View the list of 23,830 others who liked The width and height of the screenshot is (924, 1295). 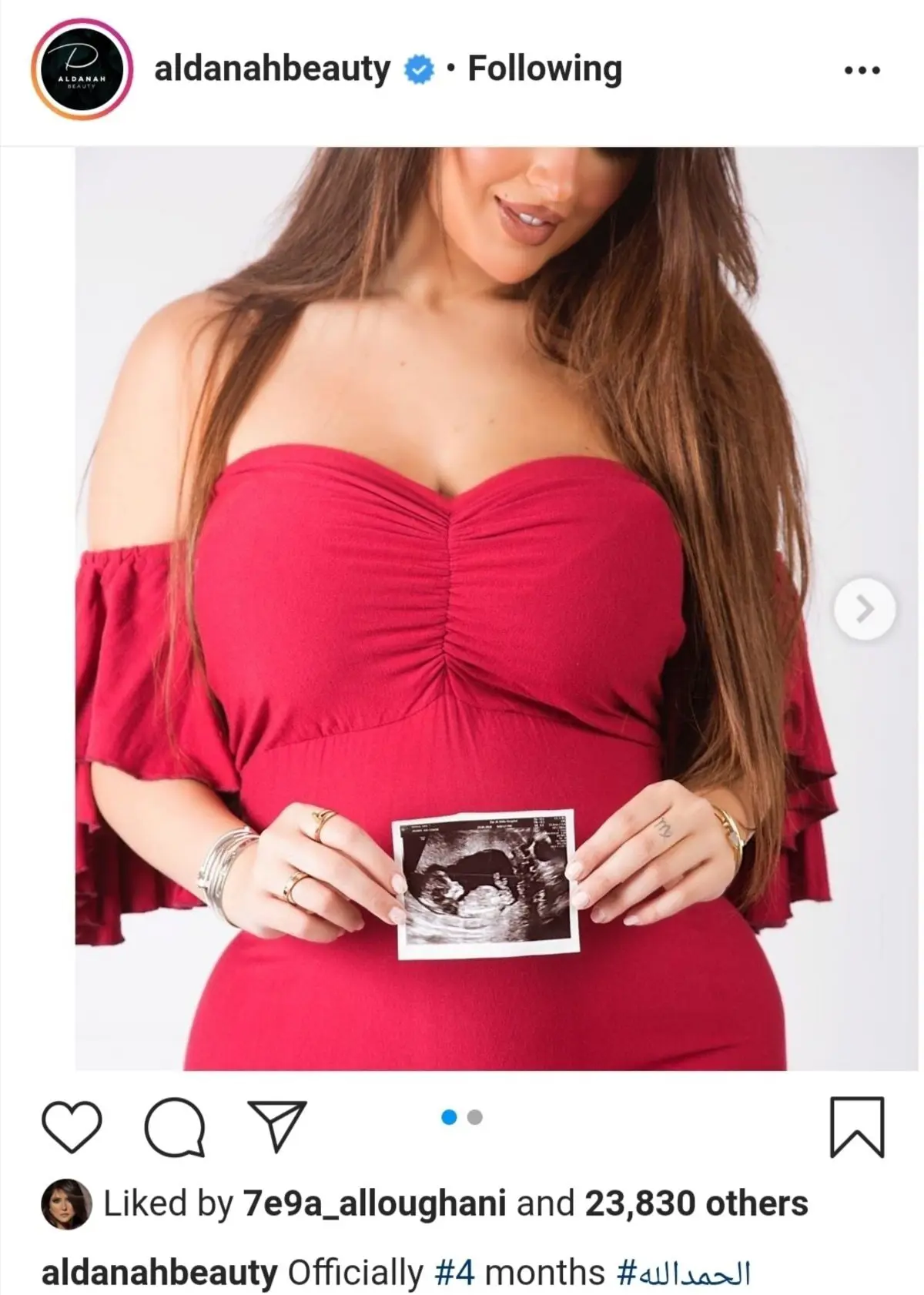(696, 1203)
